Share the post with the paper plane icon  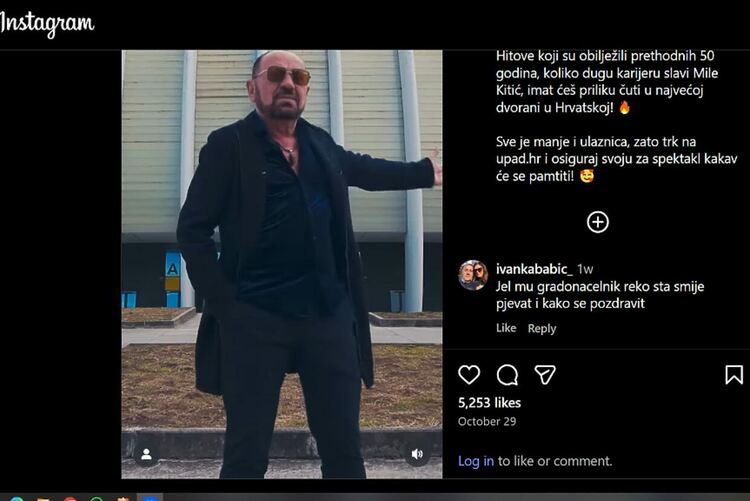pyautogui.click(x=544, y=375)
